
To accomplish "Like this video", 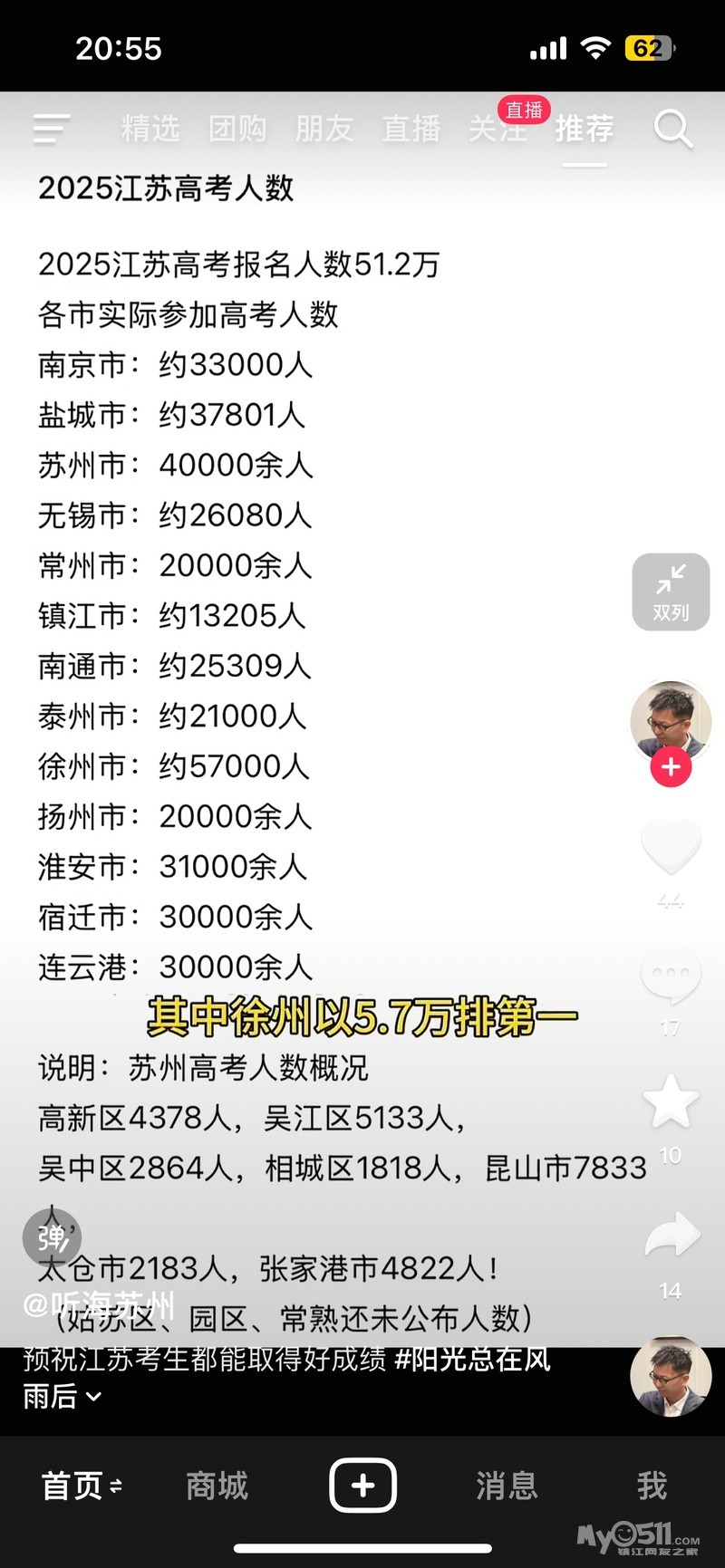I will click(x=671, y=849).
